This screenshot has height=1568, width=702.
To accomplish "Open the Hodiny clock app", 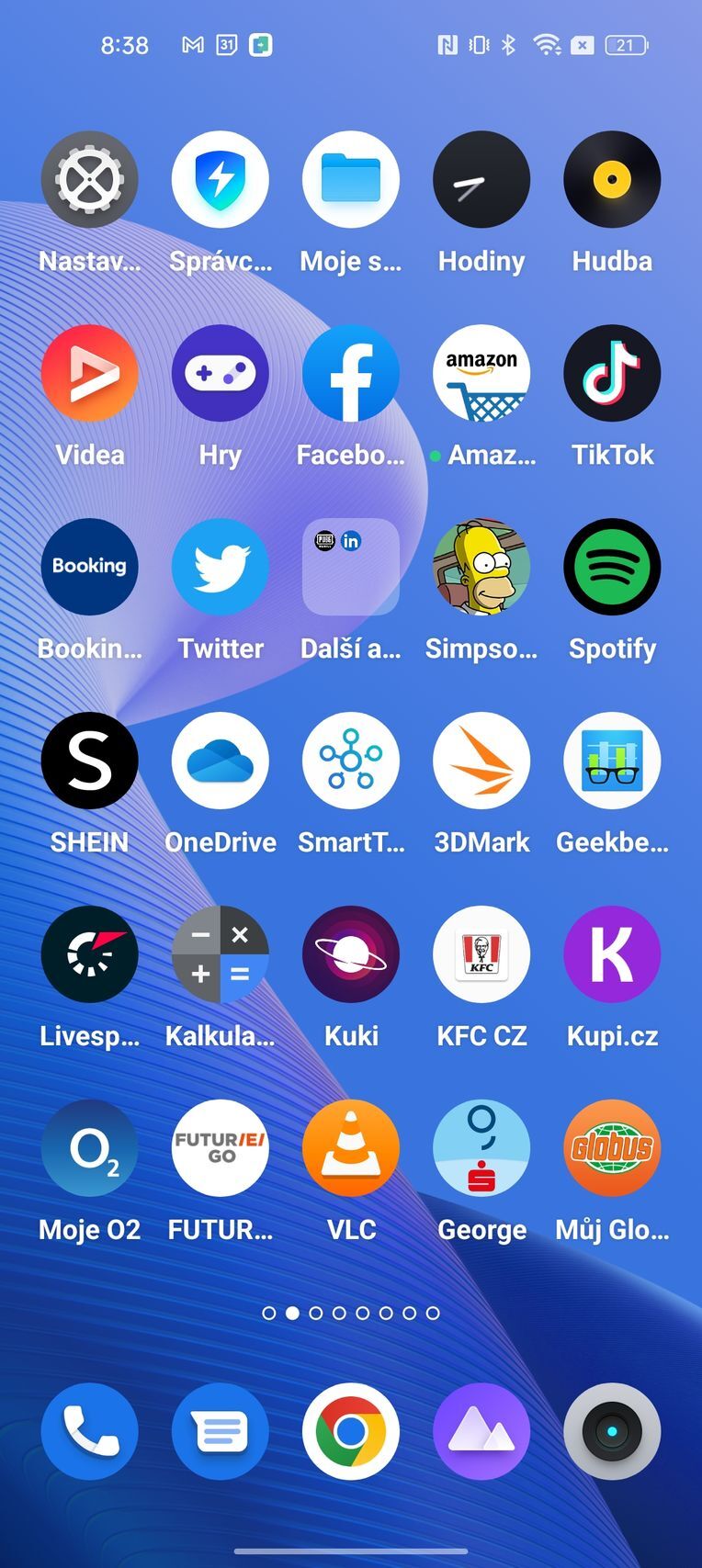I will [481, 179].
